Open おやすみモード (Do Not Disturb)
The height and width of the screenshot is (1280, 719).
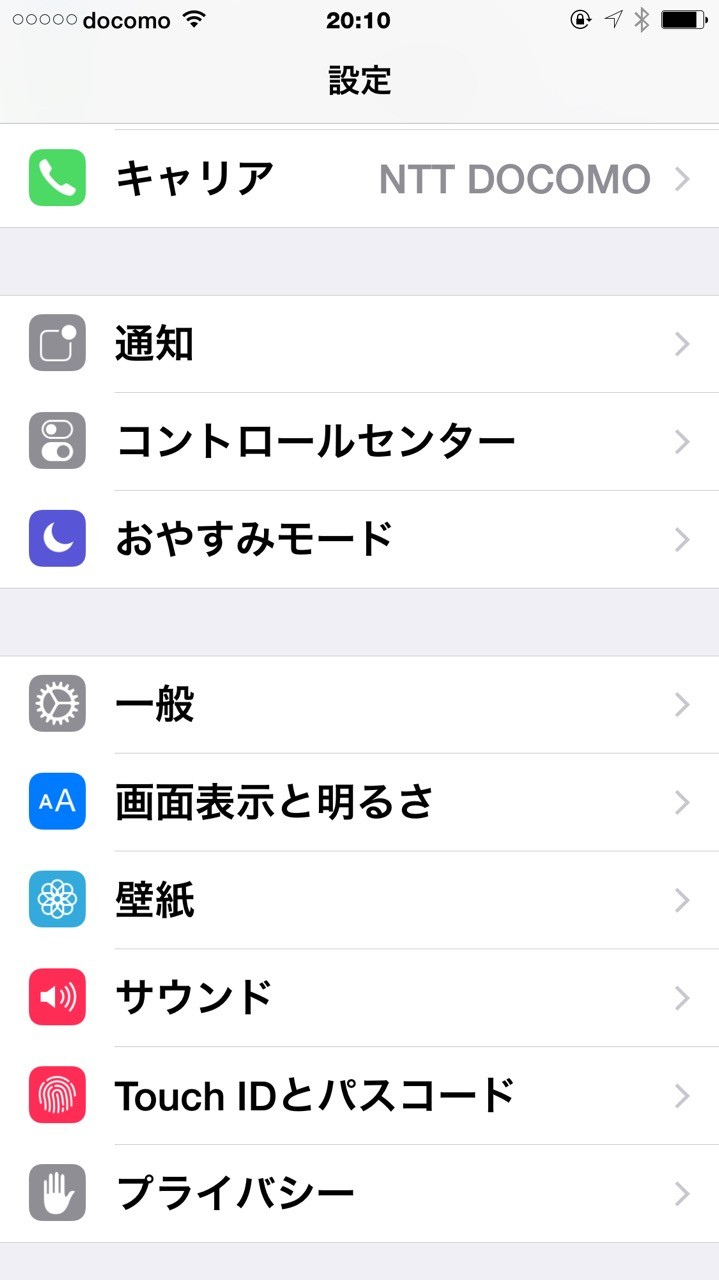[x=359, y=540]
